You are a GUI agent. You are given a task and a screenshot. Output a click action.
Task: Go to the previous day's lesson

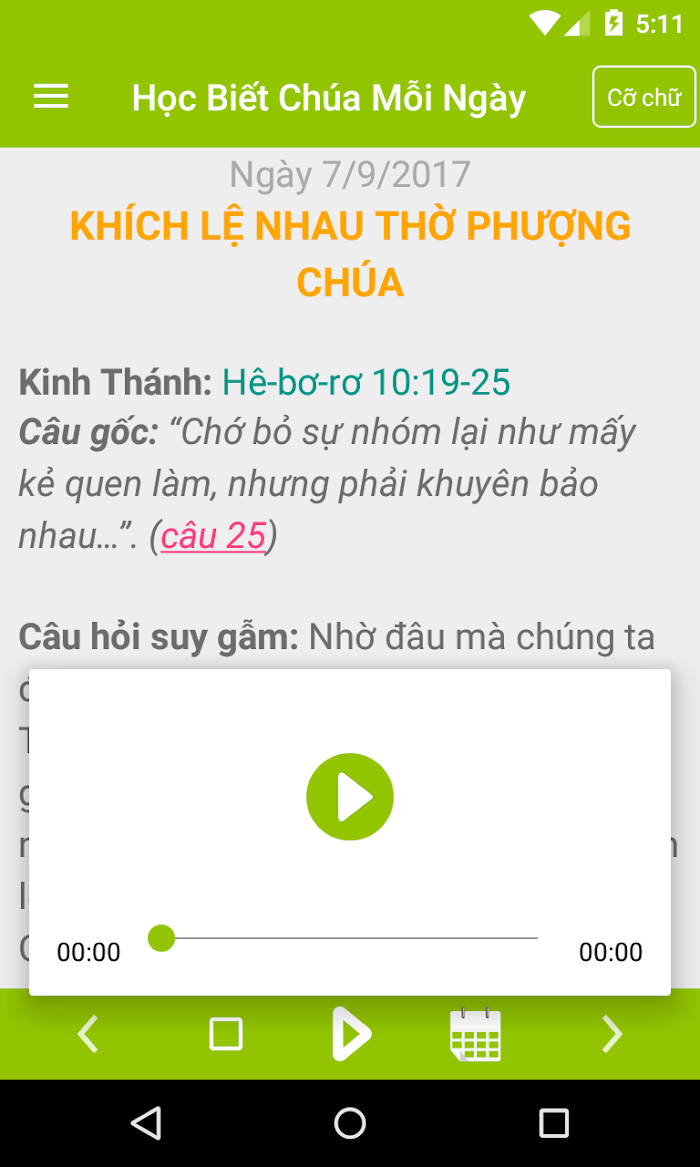click(x=88, y=1034)
